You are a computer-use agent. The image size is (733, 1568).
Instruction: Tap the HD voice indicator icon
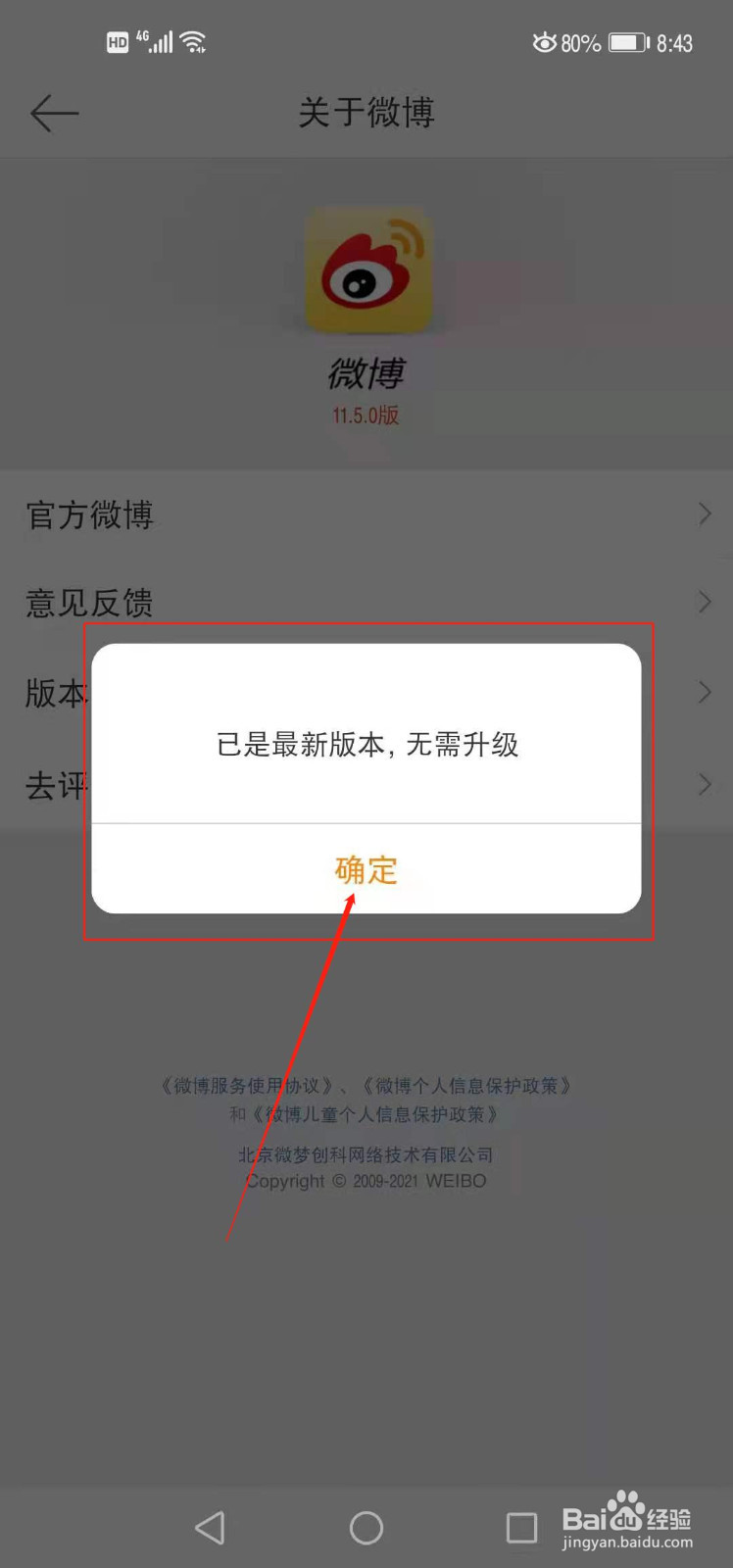[x=118, y=41]
